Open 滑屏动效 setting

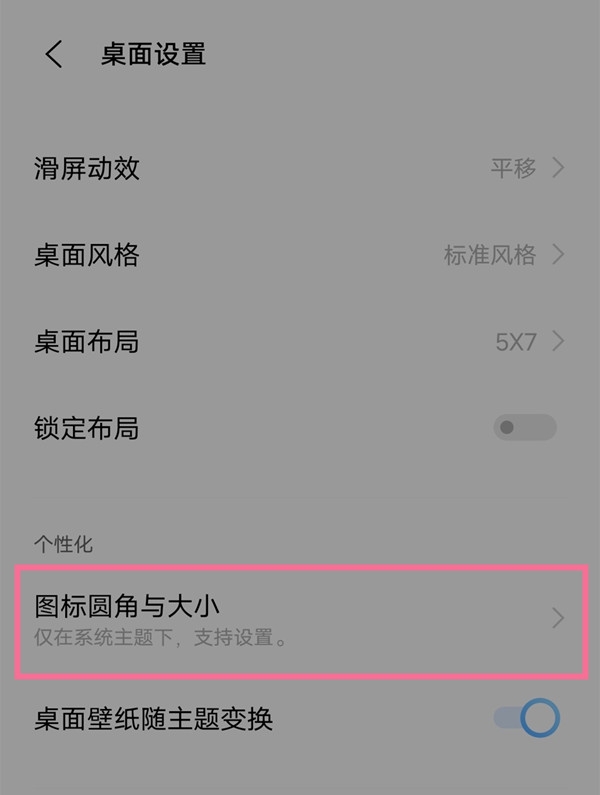pyautogui.click(x=300, y=168)
